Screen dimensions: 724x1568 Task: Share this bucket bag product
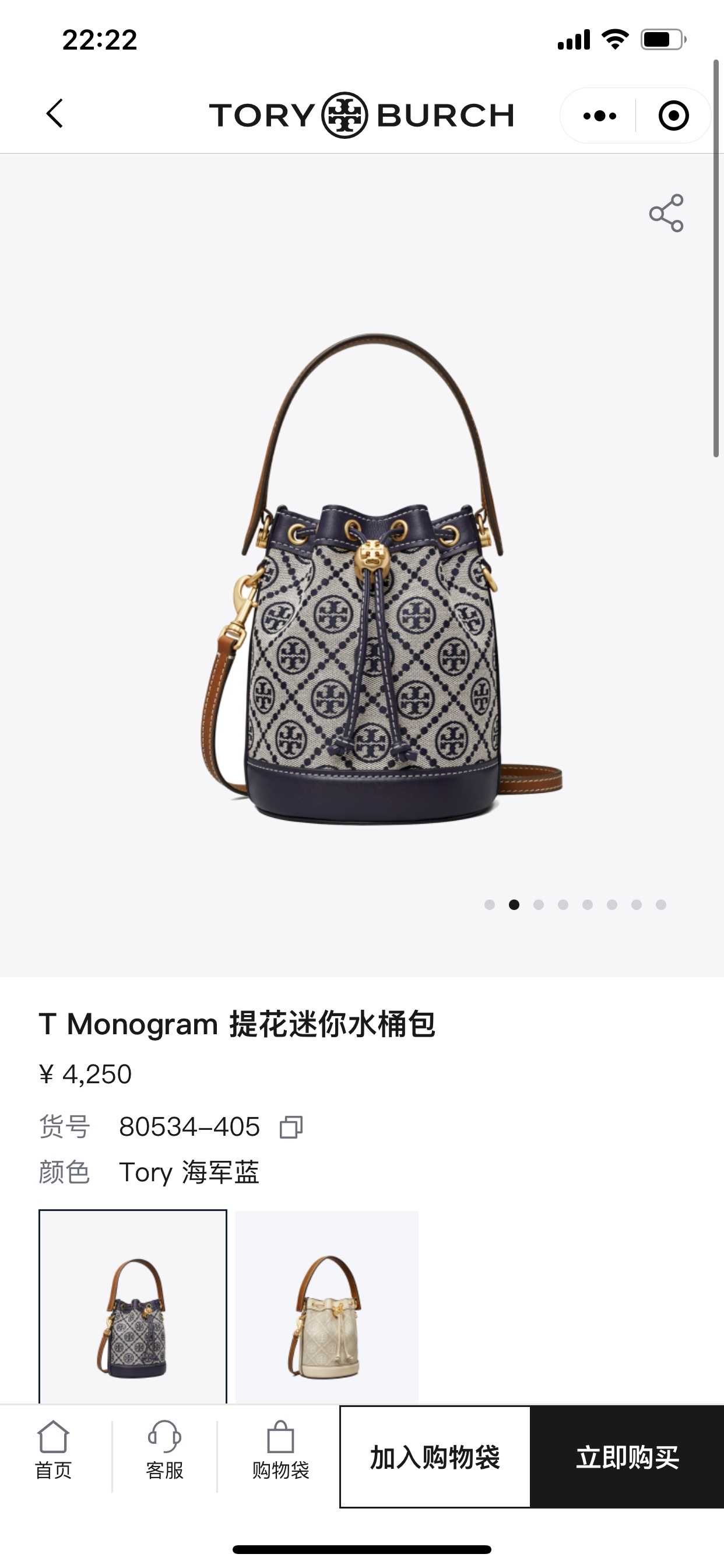point(666,213)
